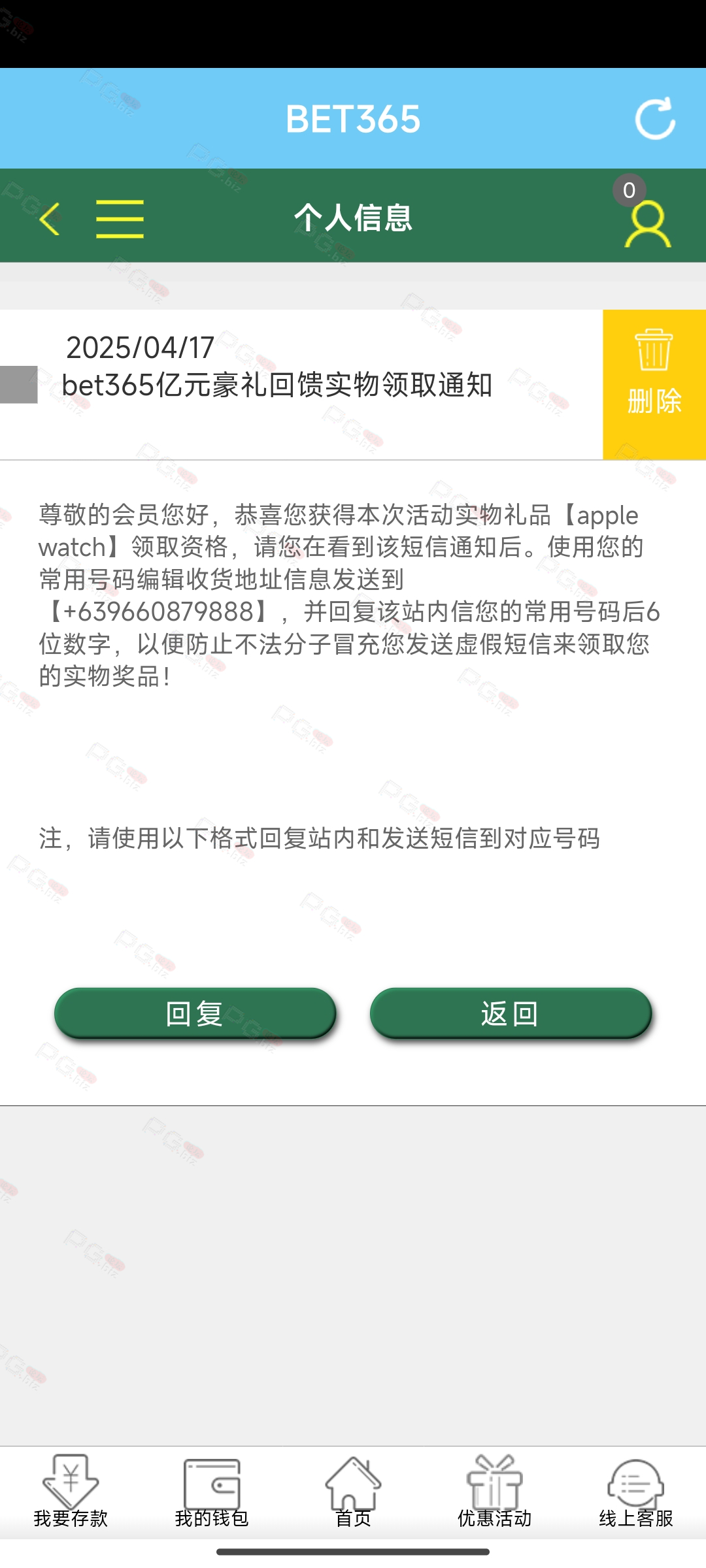Go to 首页 home tab
Viewport: 706px width, 1568px height.
coord(353,1492)
